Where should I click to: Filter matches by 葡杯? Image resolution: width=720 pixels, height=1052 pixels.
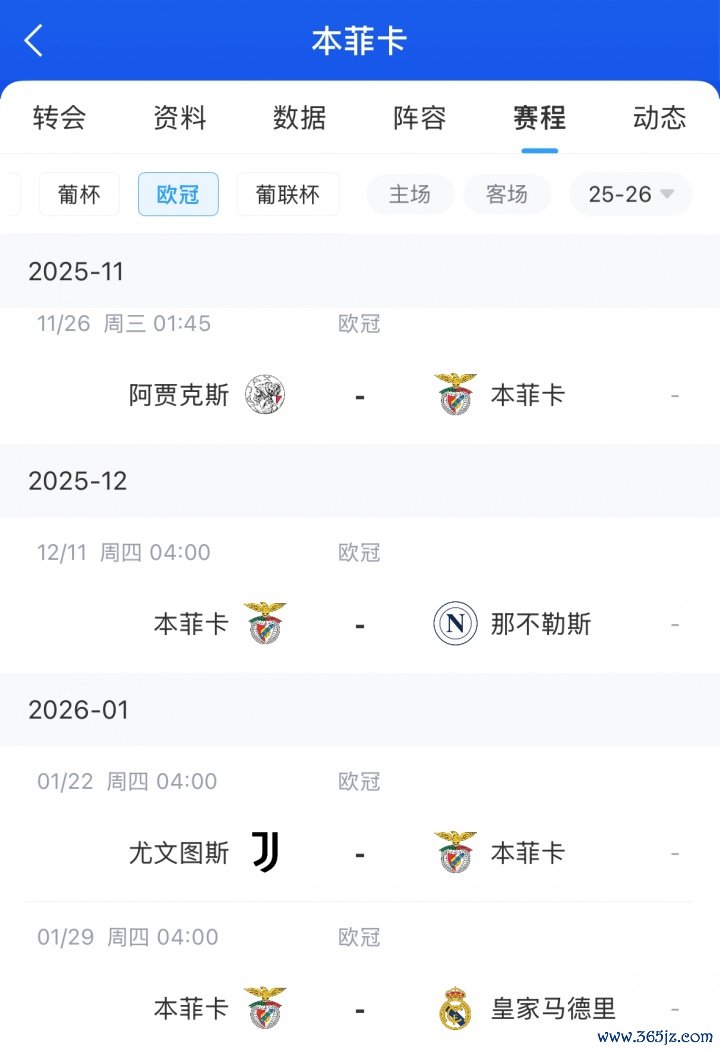(x=79, y=194)
